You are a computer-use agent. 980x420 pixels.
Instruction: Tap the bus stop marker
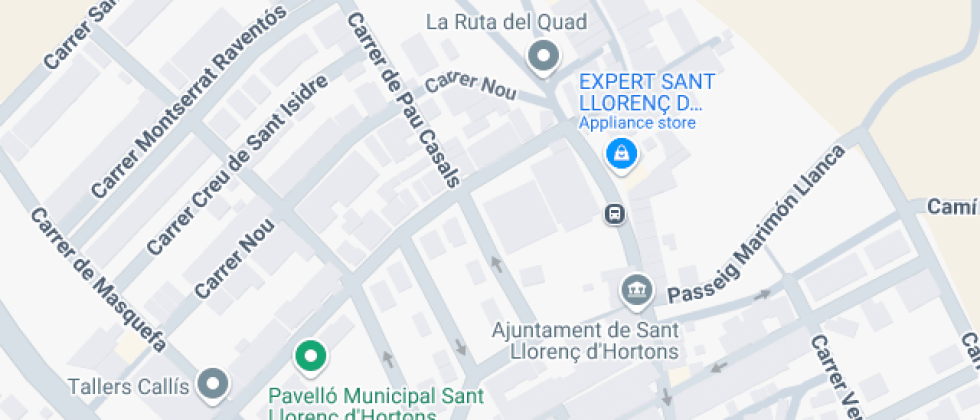(614, 214)
